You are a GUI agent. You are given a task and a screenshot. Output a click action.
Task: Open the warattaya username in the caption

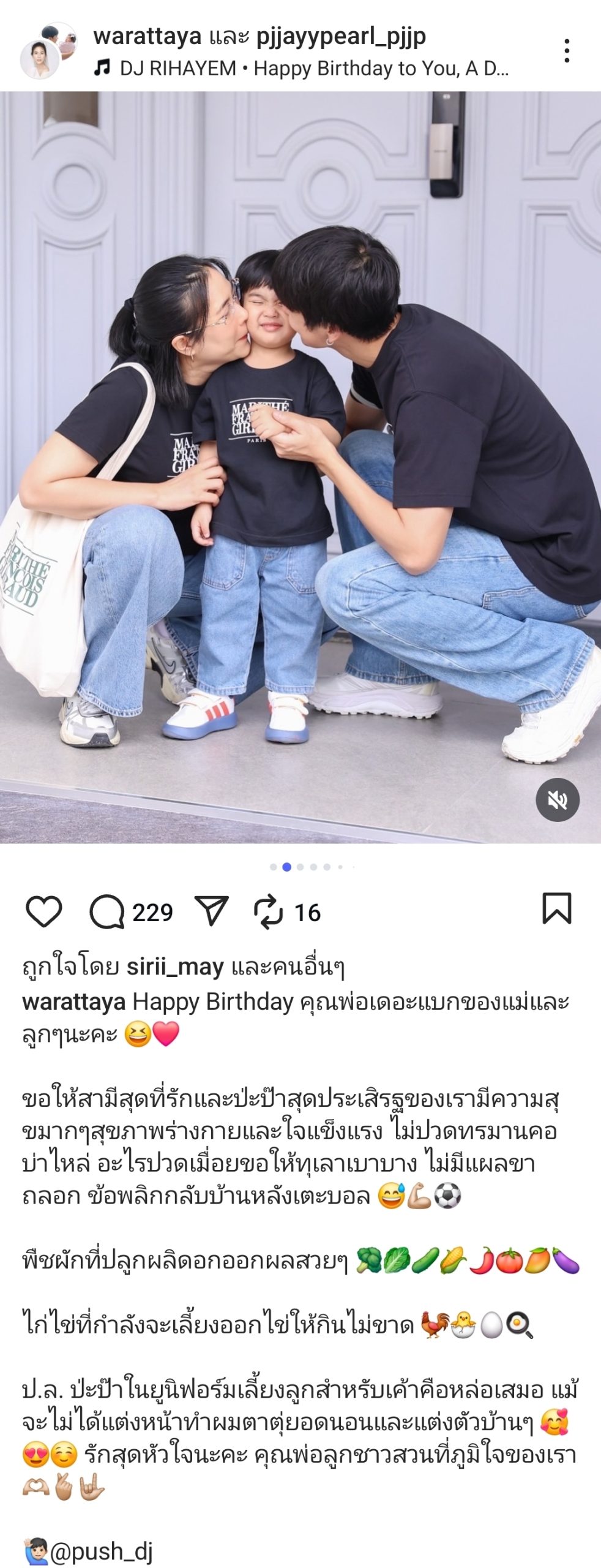click(x=73, y=1002)
